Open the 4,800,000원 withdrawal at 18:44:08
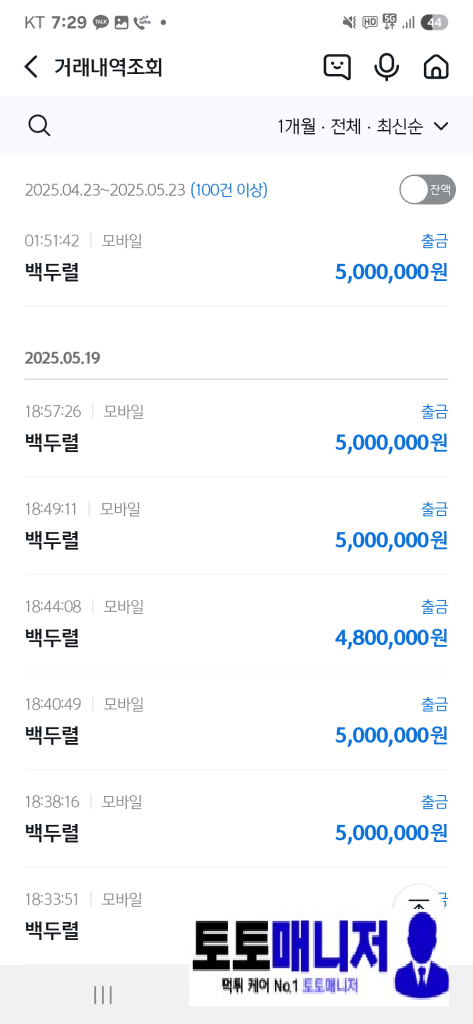The image size is (473, 1024). point(236,624)
